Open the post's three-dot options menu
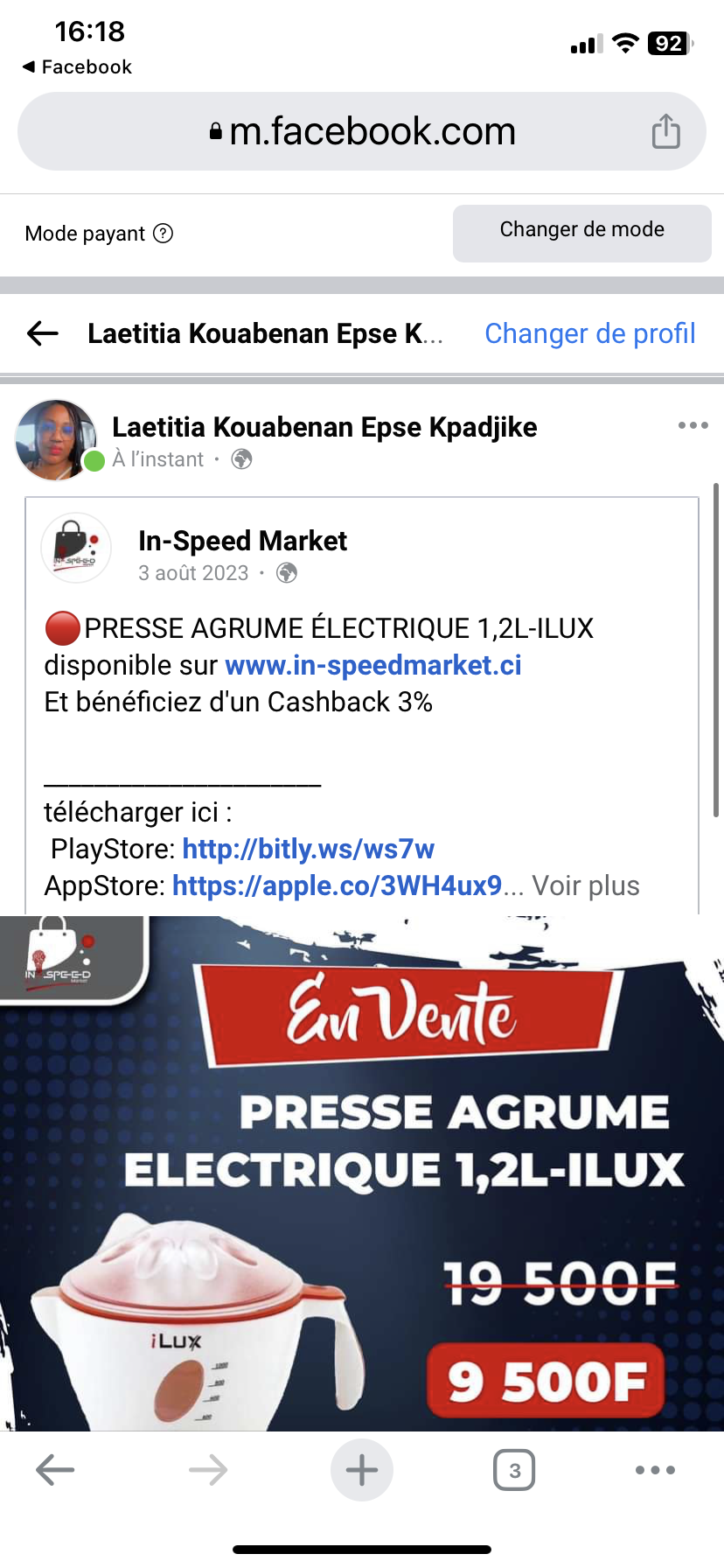The width and height of the screenshot is (724, 1568). [x=693, y=425]
